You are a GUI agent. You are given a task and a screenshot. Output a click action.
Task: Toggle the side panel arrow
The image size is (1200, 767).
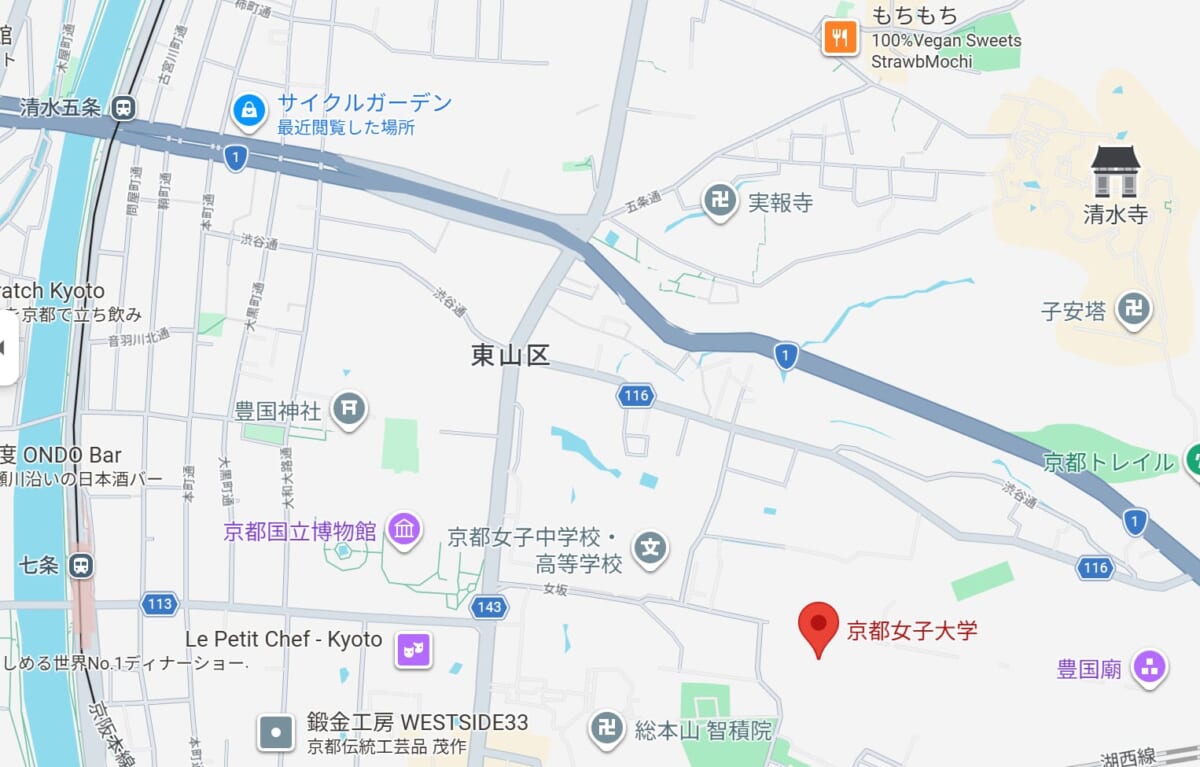click(x=4, y=348)
